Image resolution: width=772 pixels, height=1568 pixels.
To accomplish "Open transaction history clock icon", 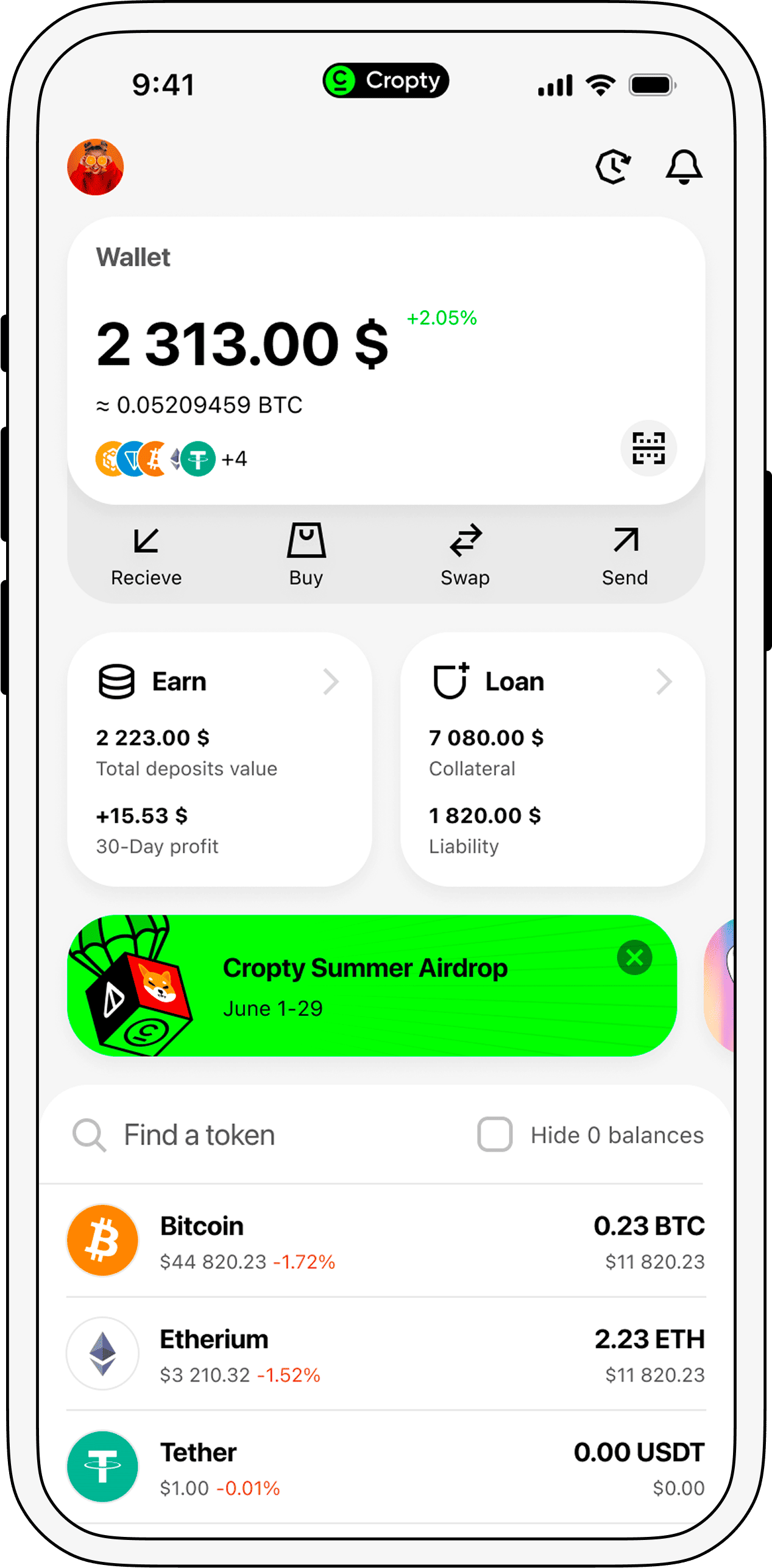I will click(x=614, y=166).
